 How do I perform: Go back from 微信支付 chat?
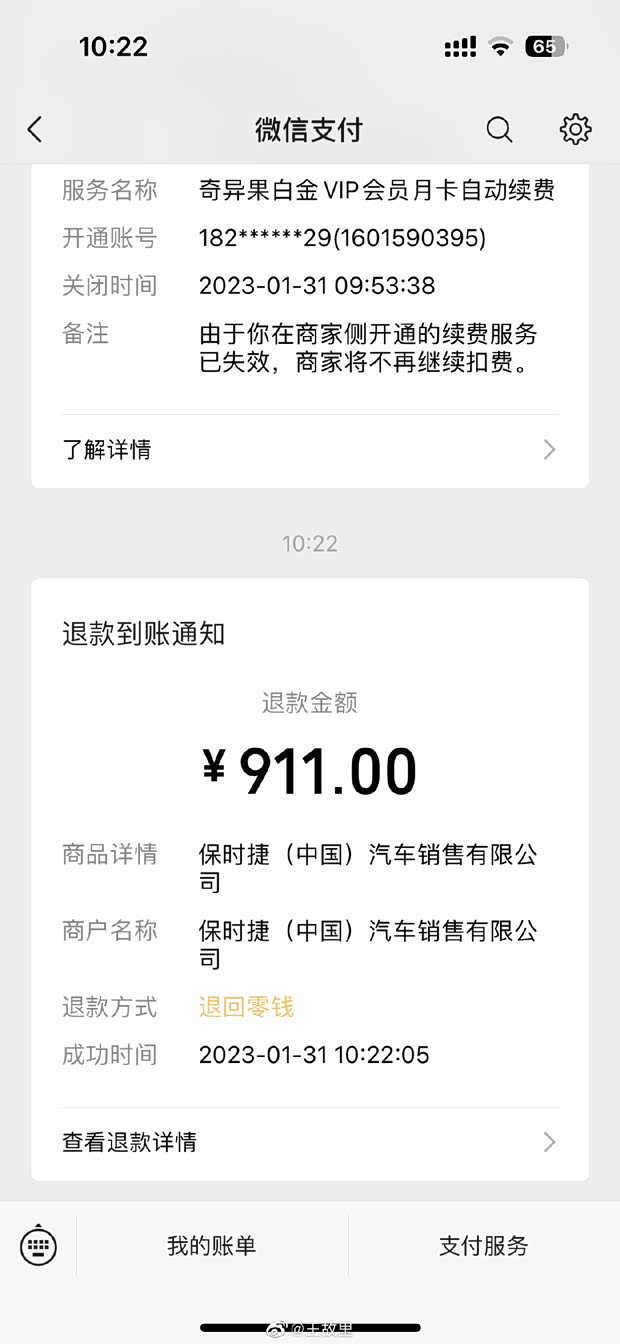coord(35,129)
